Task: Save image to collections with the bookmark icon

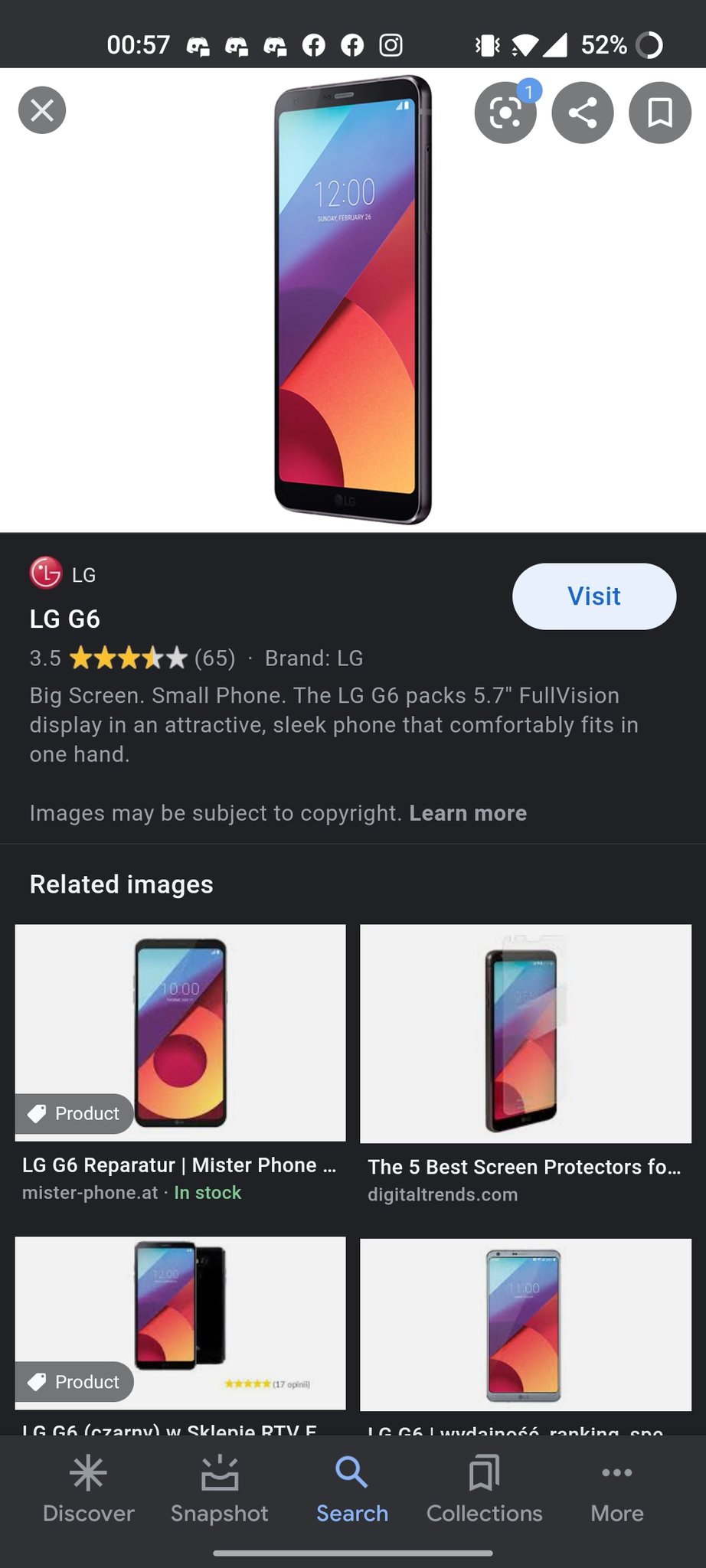Action: (659, 113)
